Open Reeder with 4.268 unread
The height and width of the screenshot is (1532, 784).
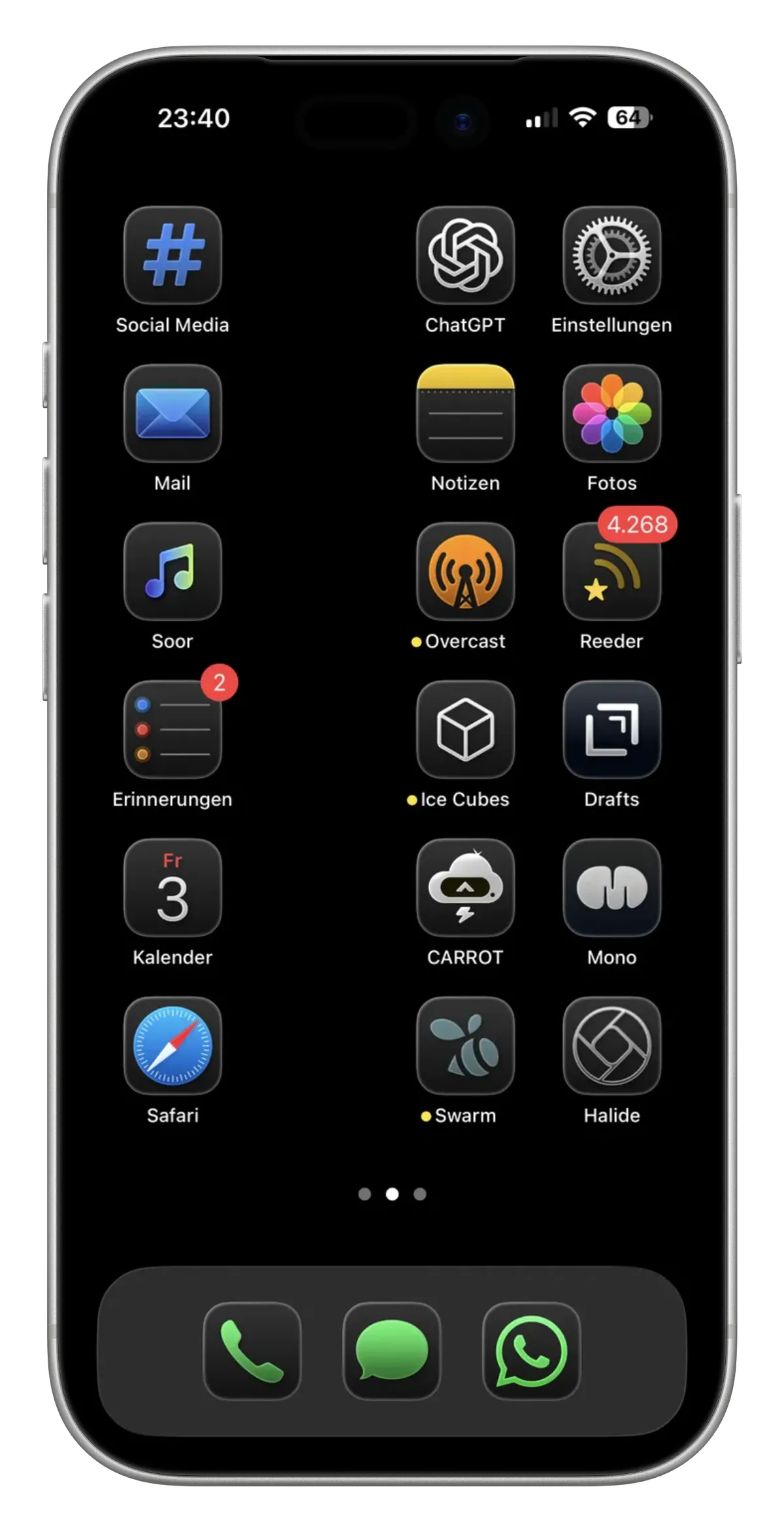click(612, 571)
